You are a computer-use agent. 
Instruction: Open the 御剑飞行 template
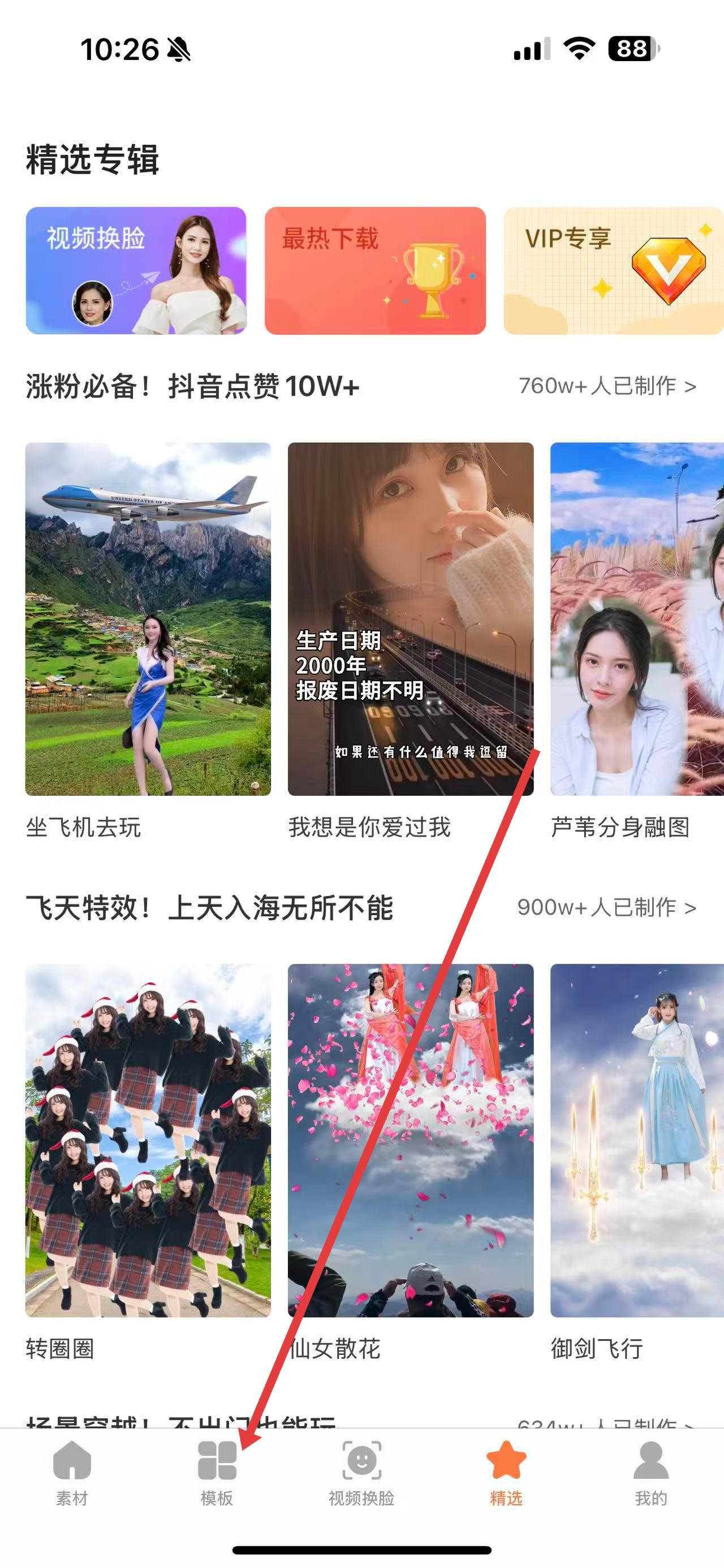[636, 1140]
